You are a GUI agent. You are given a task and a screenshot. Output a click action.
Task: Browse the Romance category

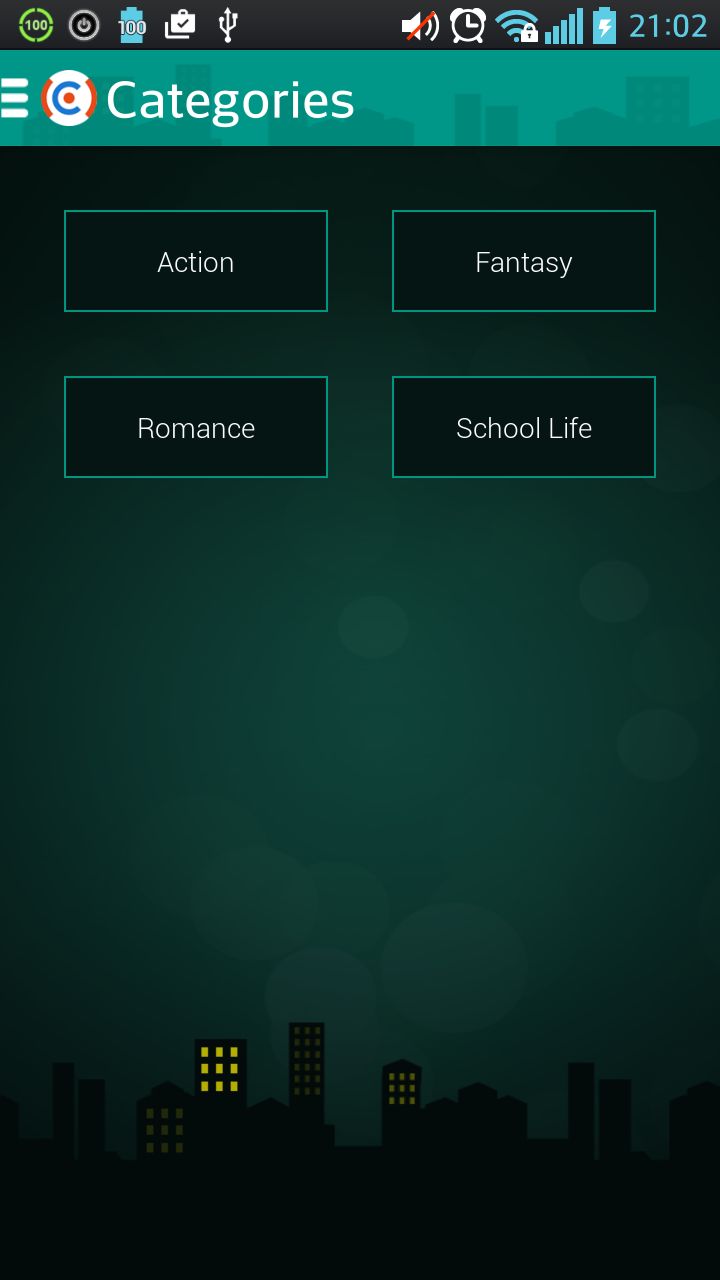click(x=196, y=428)
